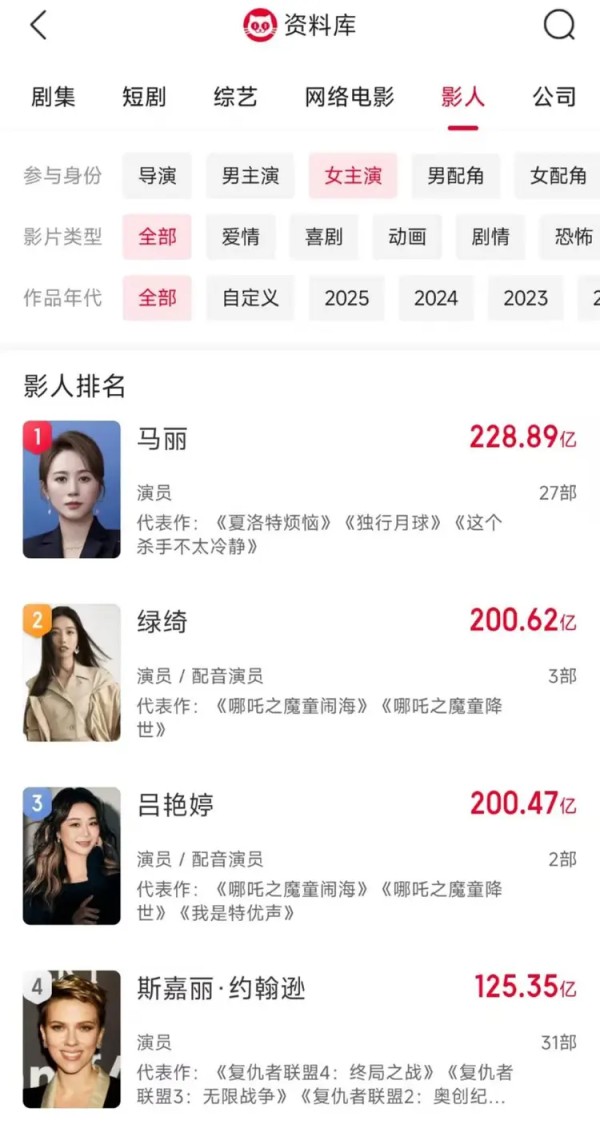The image size is (600, 1132).
Task: Choose the 男配角 role filter
Action: 456,175
